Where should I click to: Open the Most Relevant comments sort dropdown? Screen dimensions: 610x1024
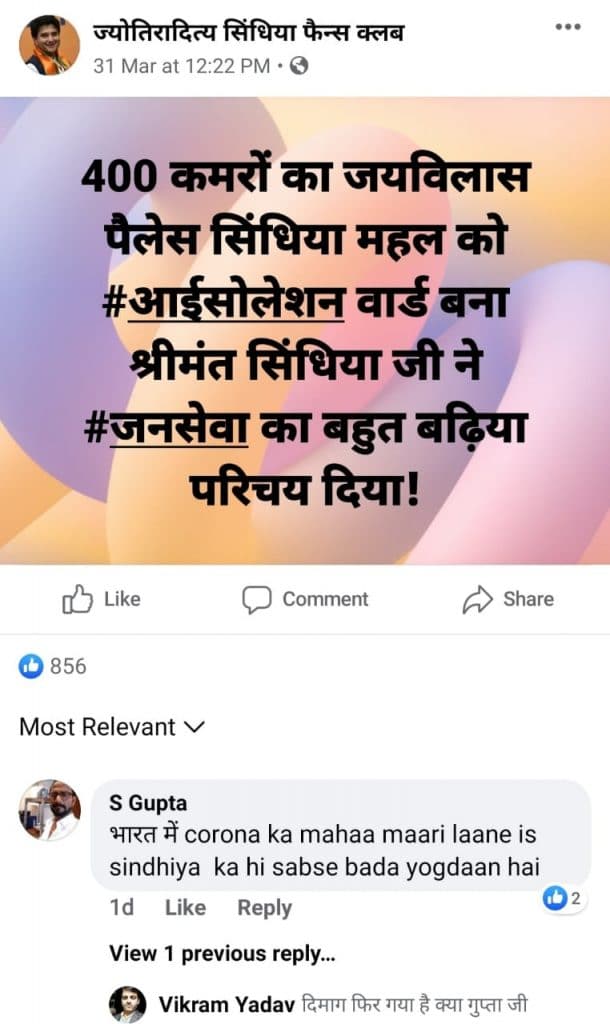[x=112, y=727]
